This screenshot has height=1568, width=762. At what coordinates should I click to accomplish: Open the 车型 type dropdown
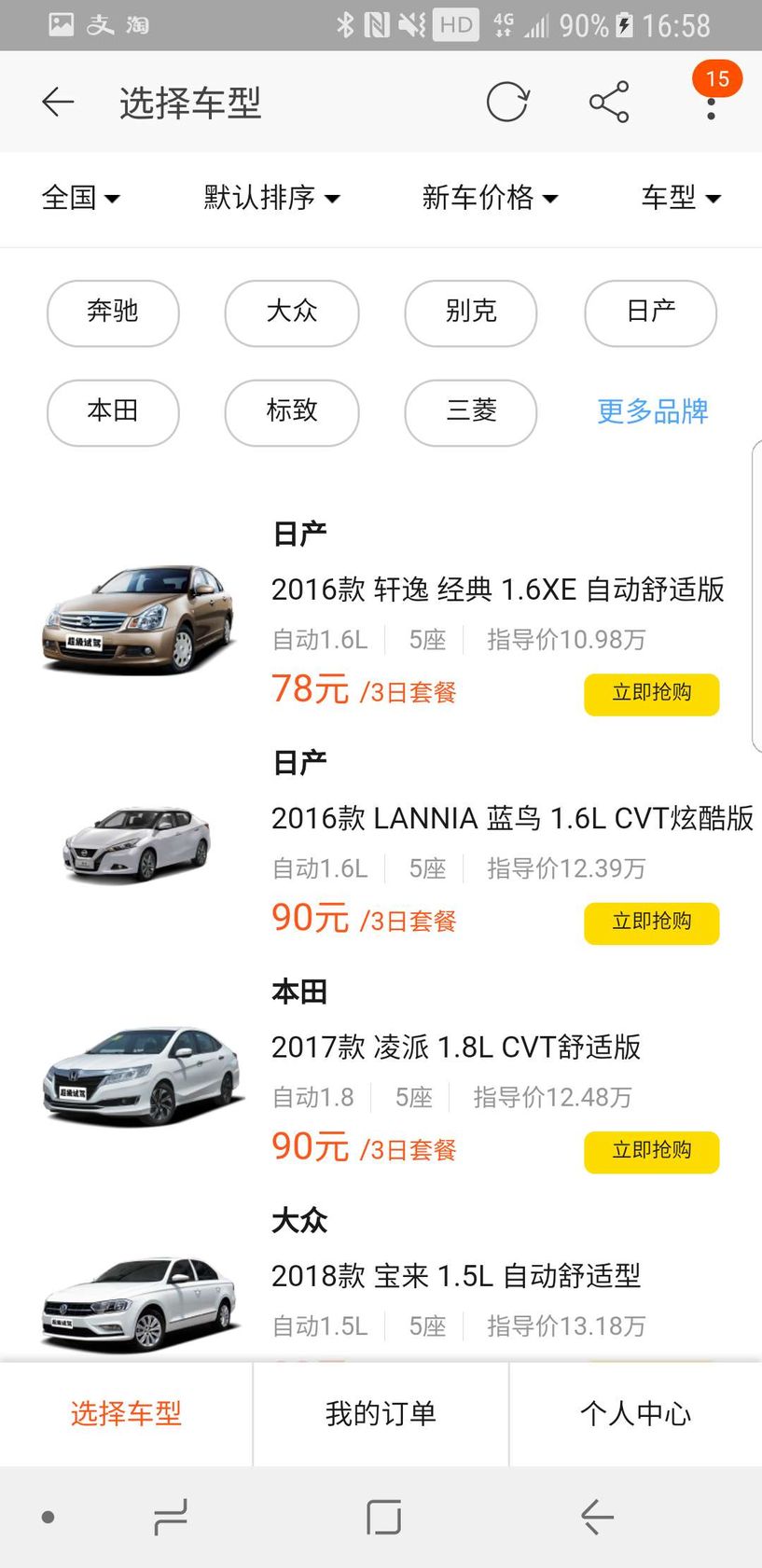(x=681, y=198)
